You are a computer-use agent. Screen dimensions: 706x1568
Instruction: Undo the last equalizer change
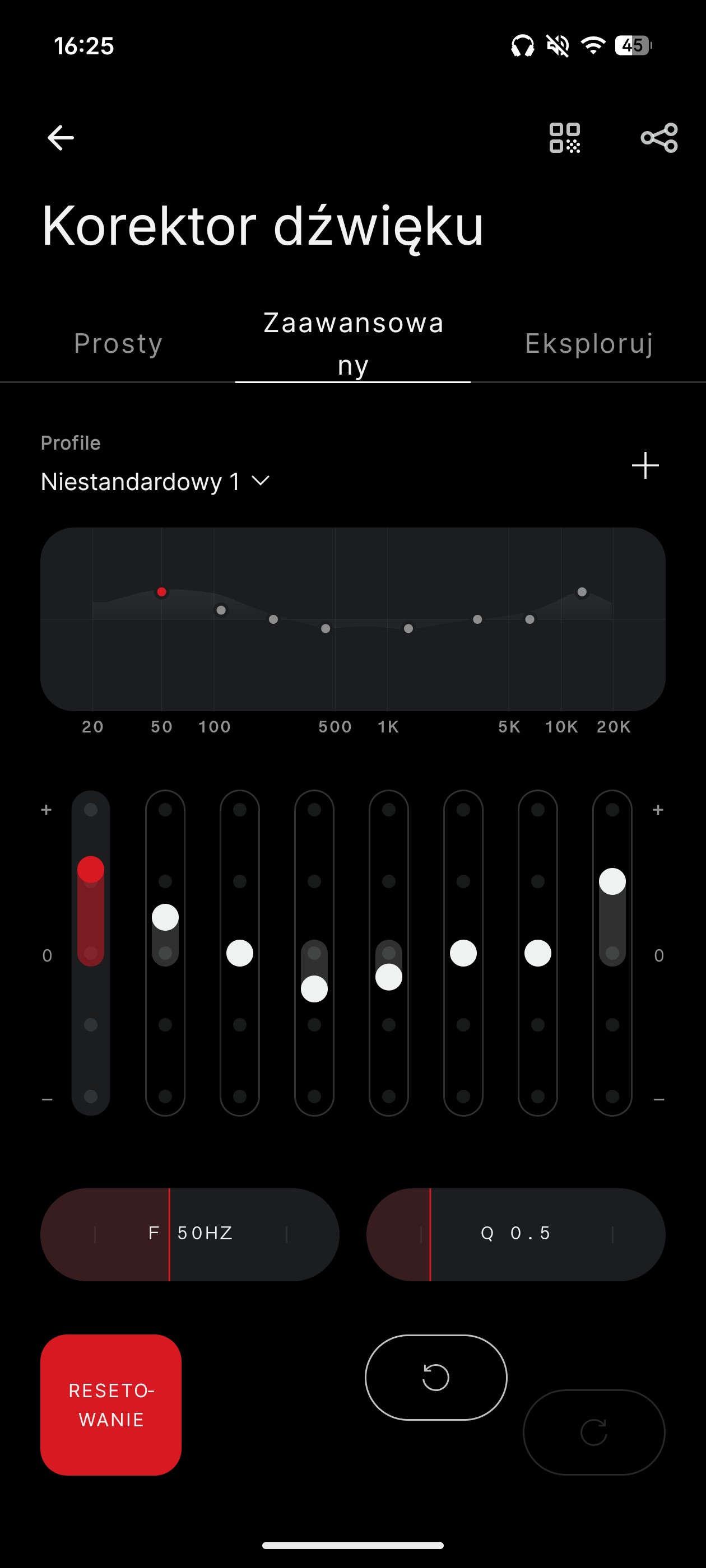click(435, 1377)
